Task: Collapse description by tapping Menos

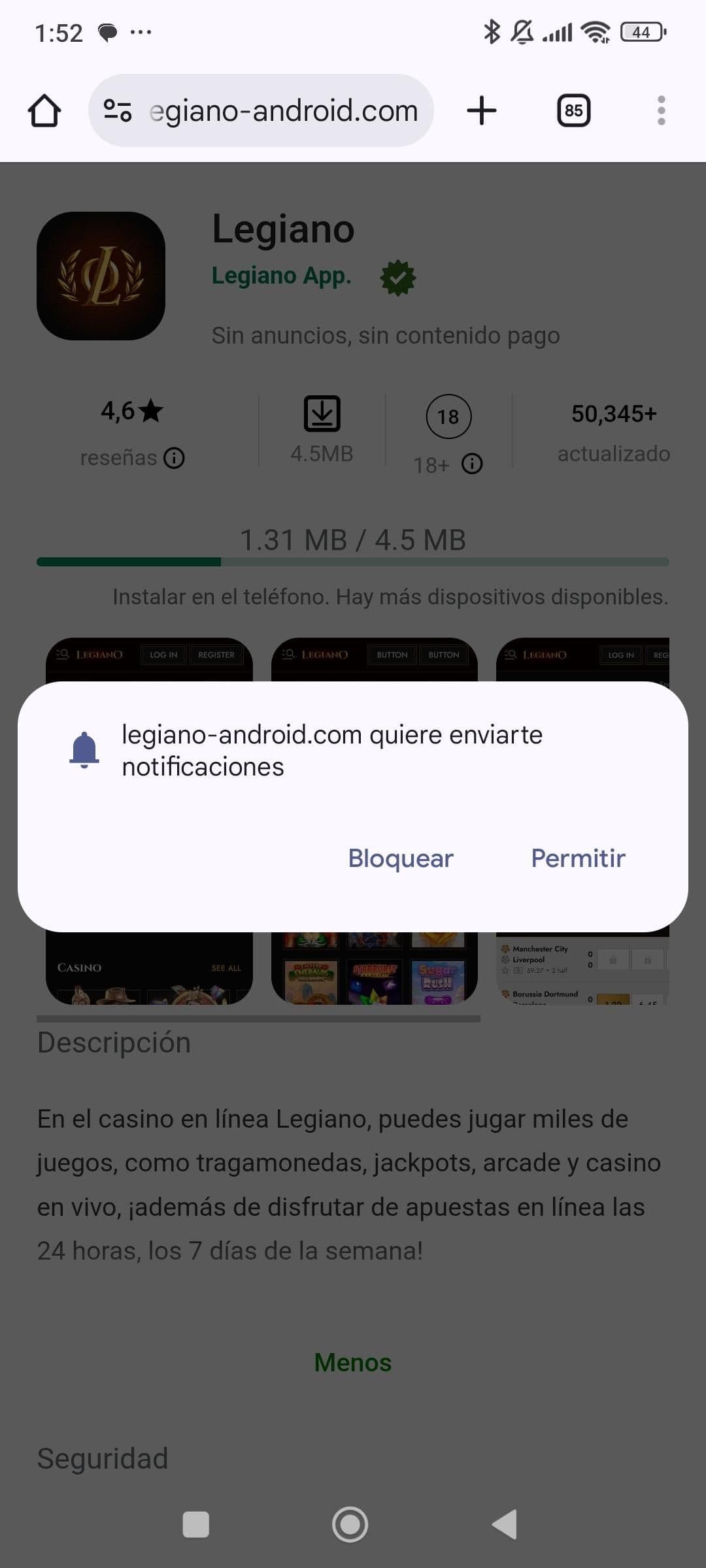Action: pyautogui.click(x=352, y=1362)
